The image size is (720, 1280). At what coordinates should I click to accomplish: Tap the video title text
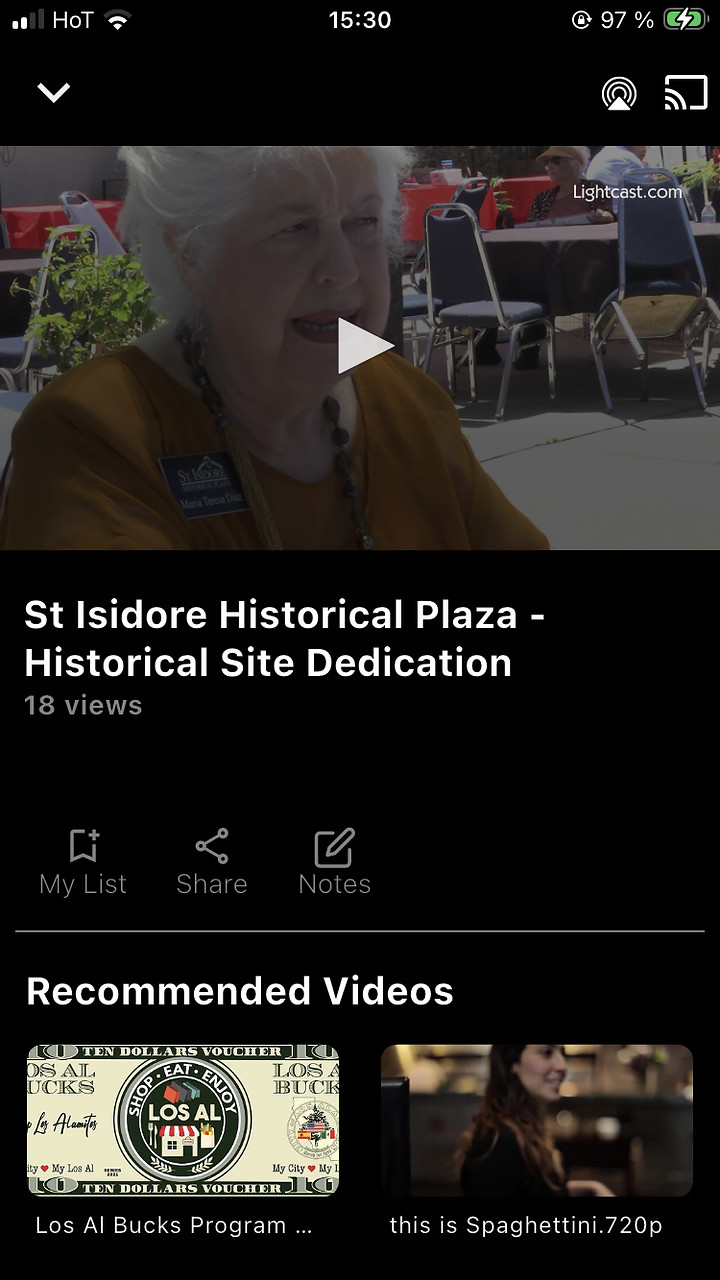286,638
